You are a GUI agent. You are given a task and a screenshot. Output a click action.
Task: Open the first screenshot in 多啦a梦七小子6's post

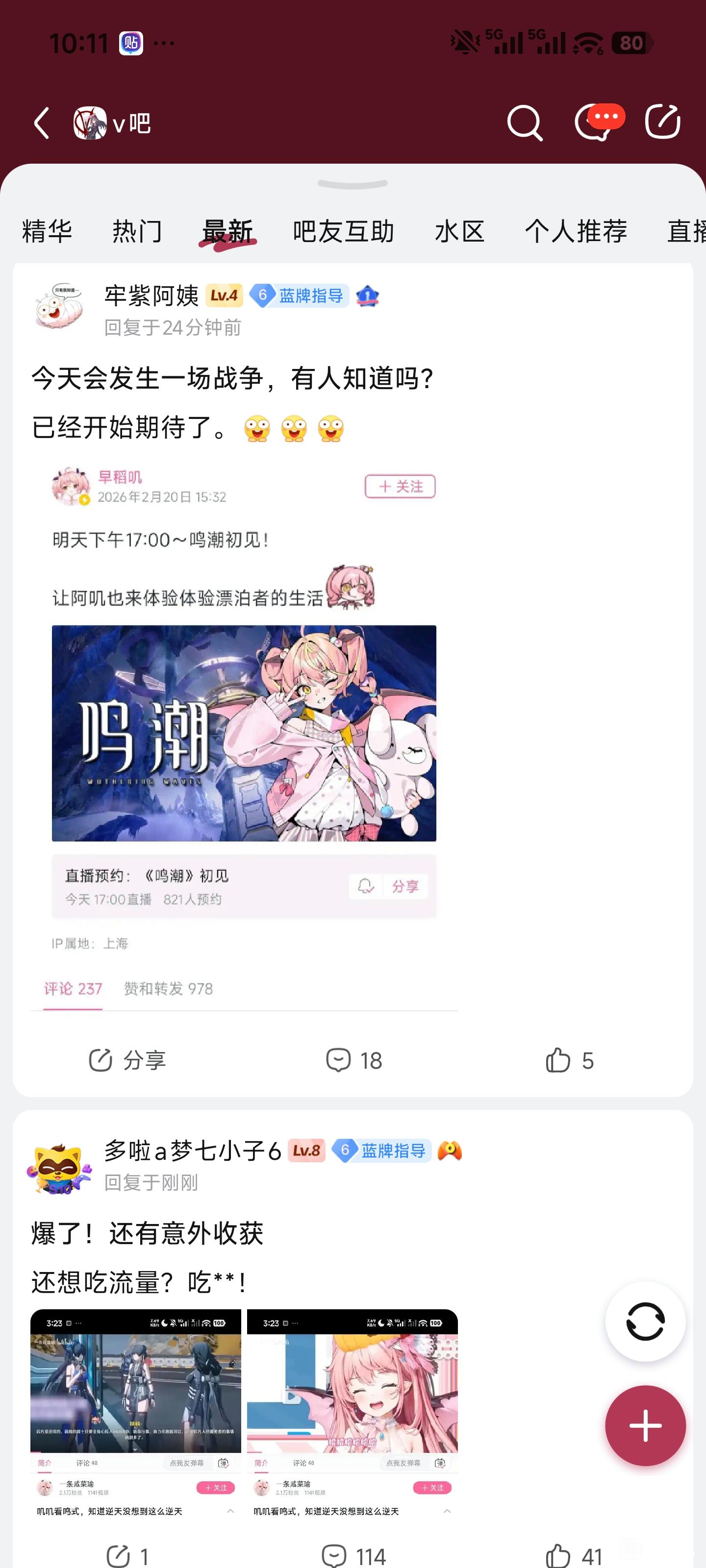pos(136,1415)
